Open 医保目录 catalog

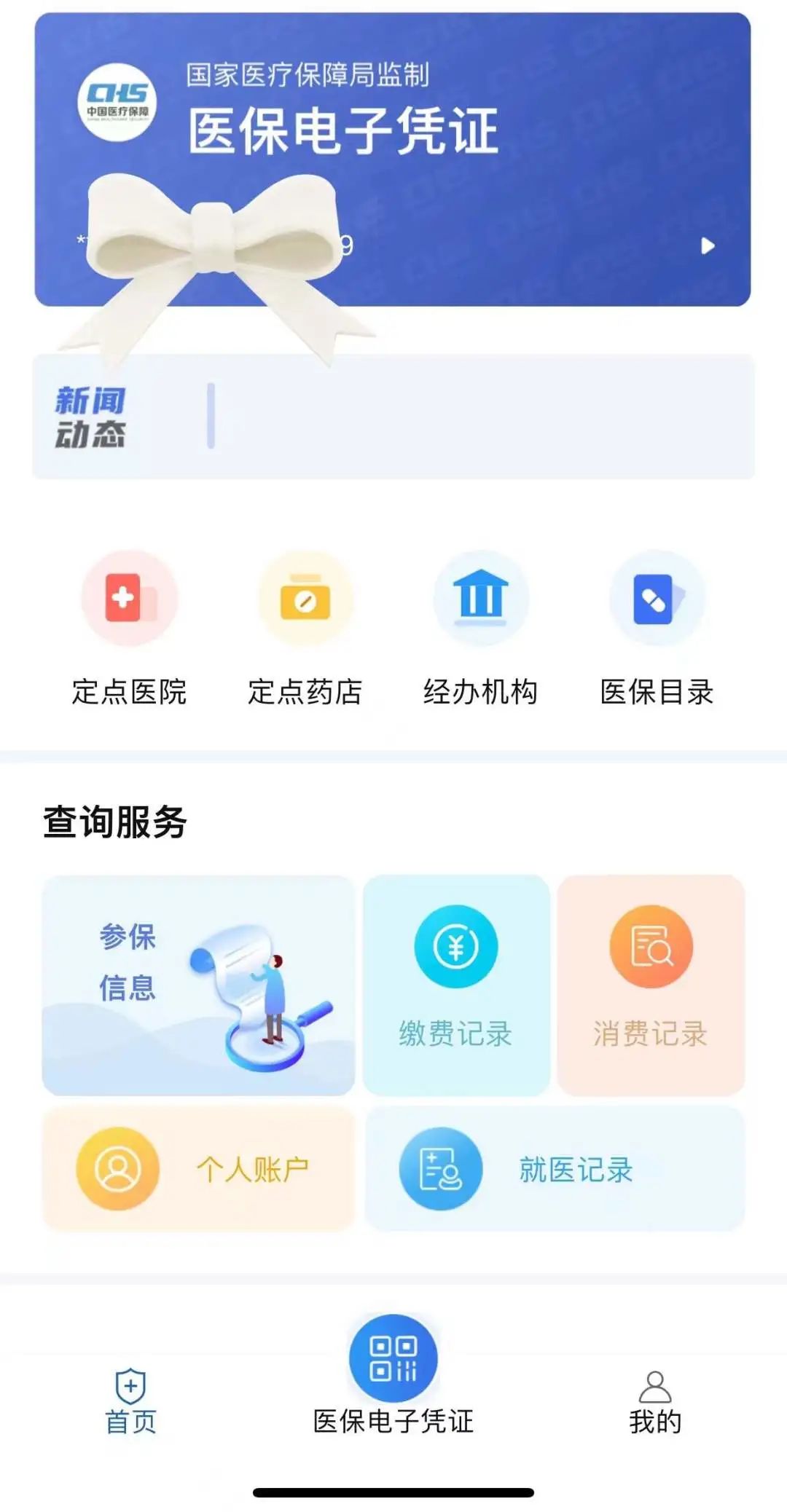tap(657, 626)
